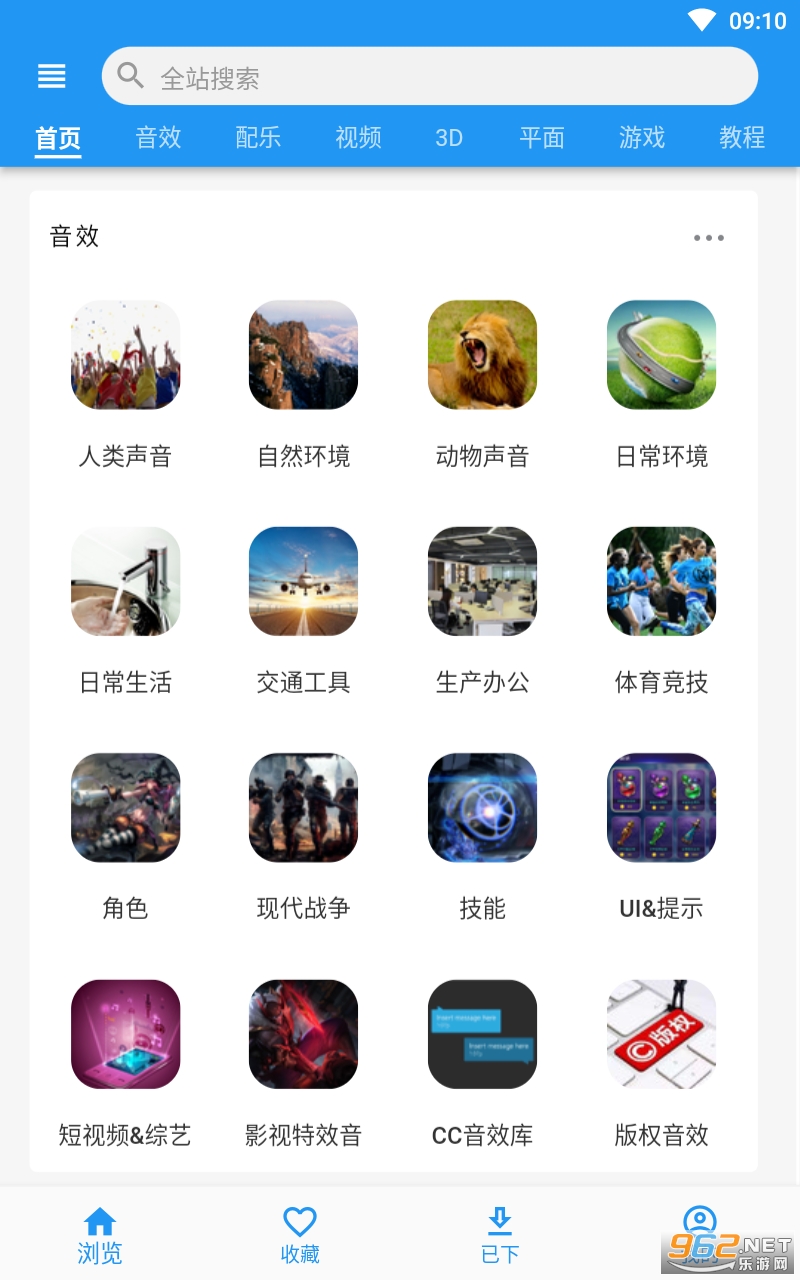The image size is (800, 1280).
Task: Open the hamburger drawer menu
Action: click(52, 76)
